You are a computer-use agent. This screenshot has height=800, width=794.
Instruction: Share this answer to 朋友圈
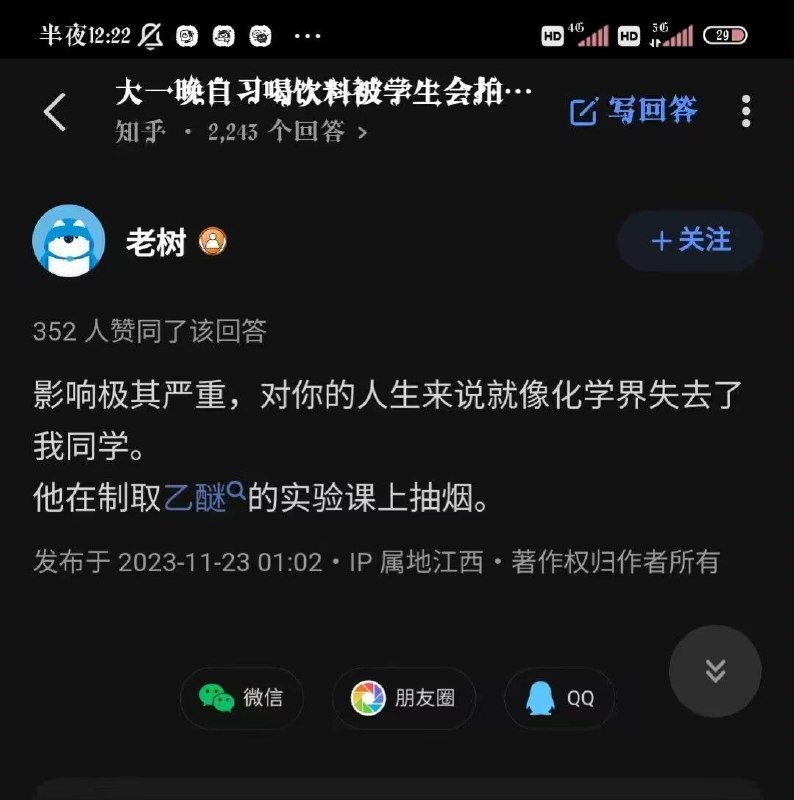point(404,697)
